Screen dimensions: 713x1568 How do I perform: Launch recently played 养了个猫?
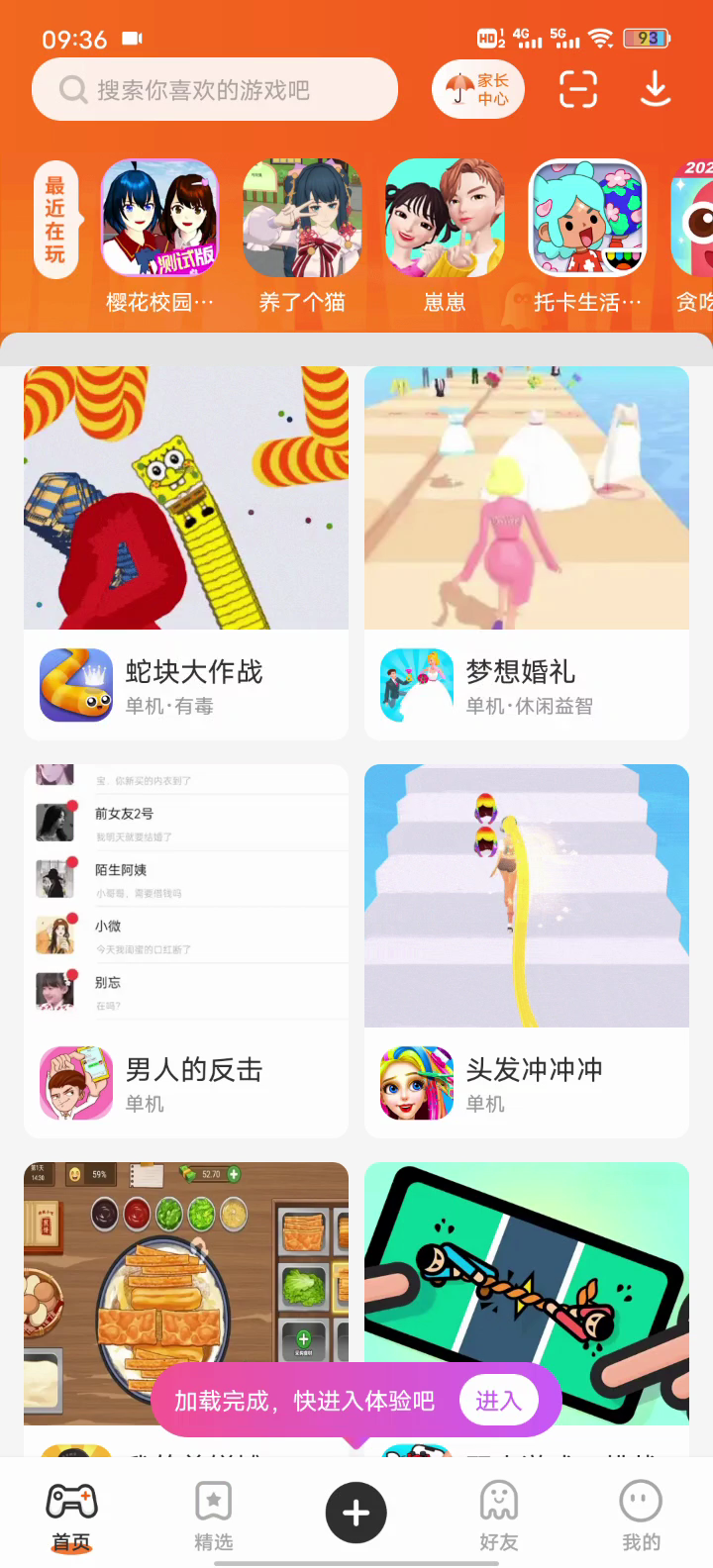point(302,220)
